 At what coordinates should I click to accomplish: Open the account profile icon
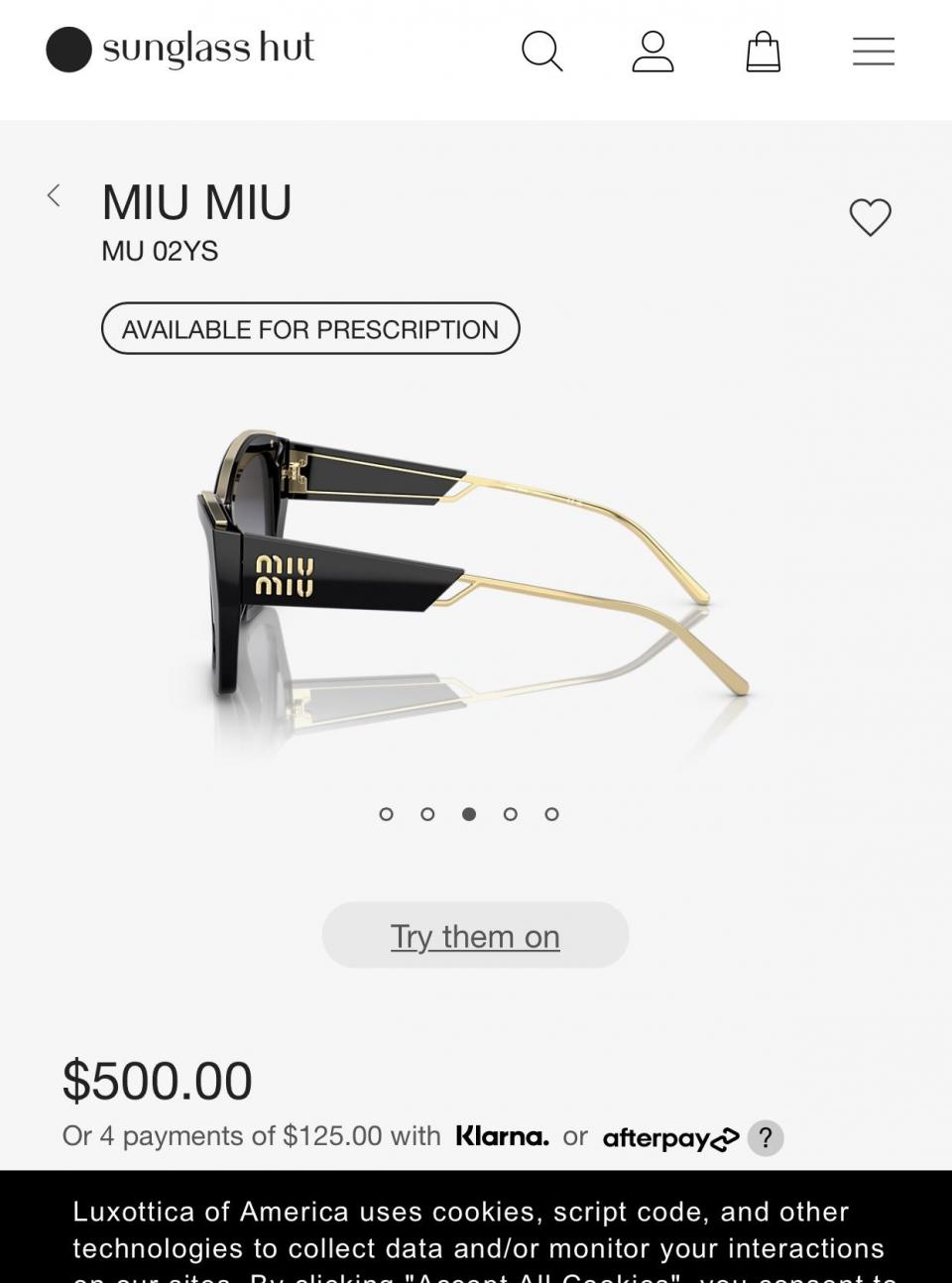(x=653, y=51)
